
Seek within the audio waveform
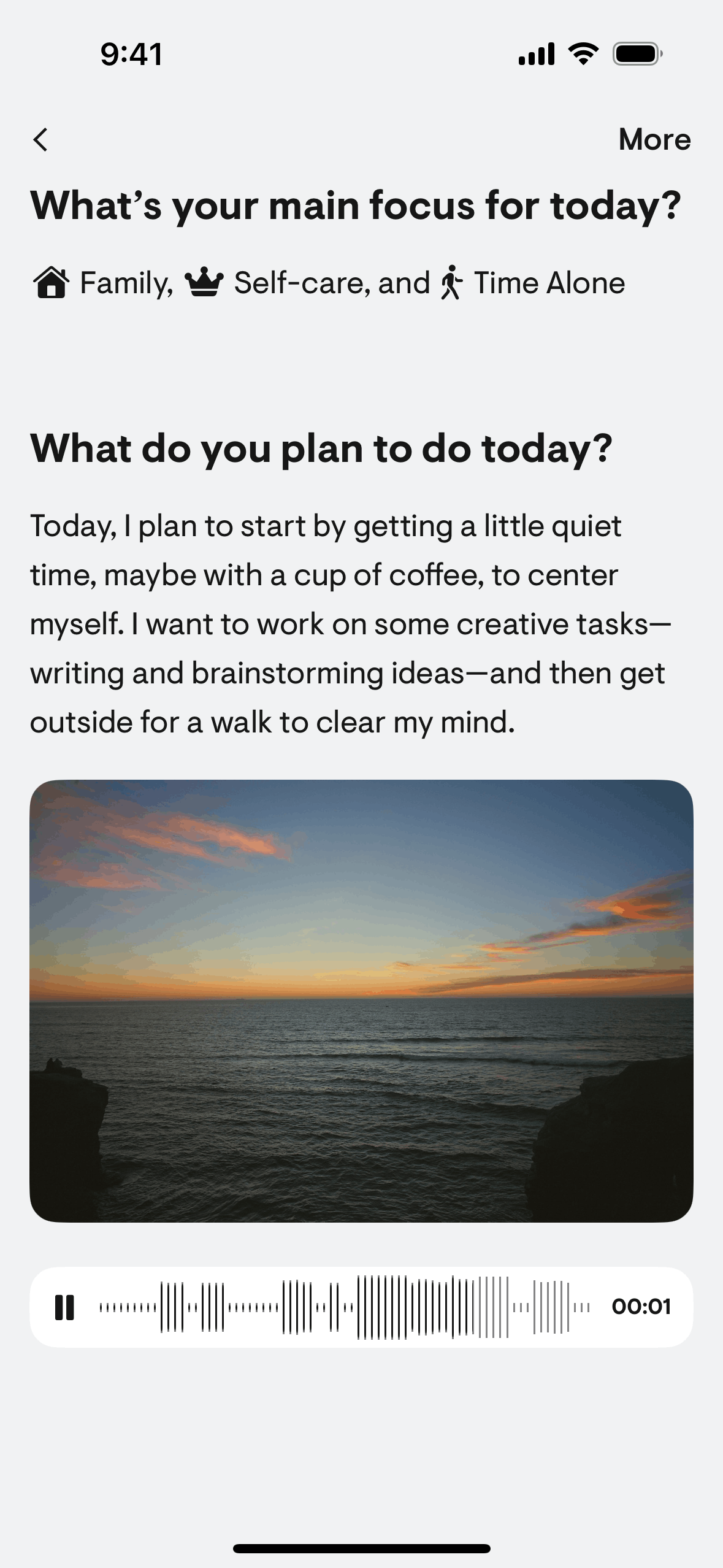pos(343,1307)
